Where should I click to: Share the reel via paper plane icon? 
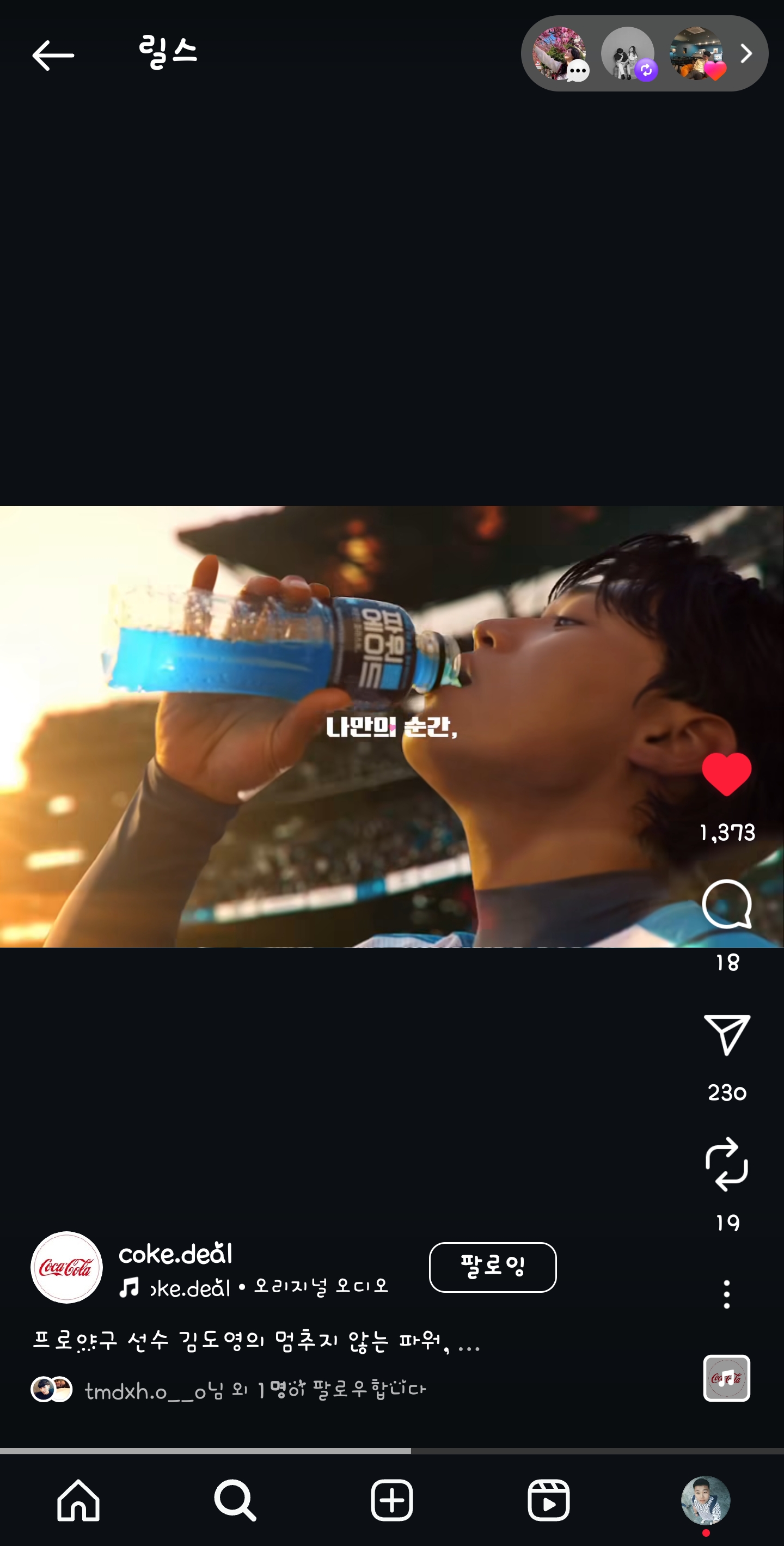pyautogui.click(x=726, y=1035)
